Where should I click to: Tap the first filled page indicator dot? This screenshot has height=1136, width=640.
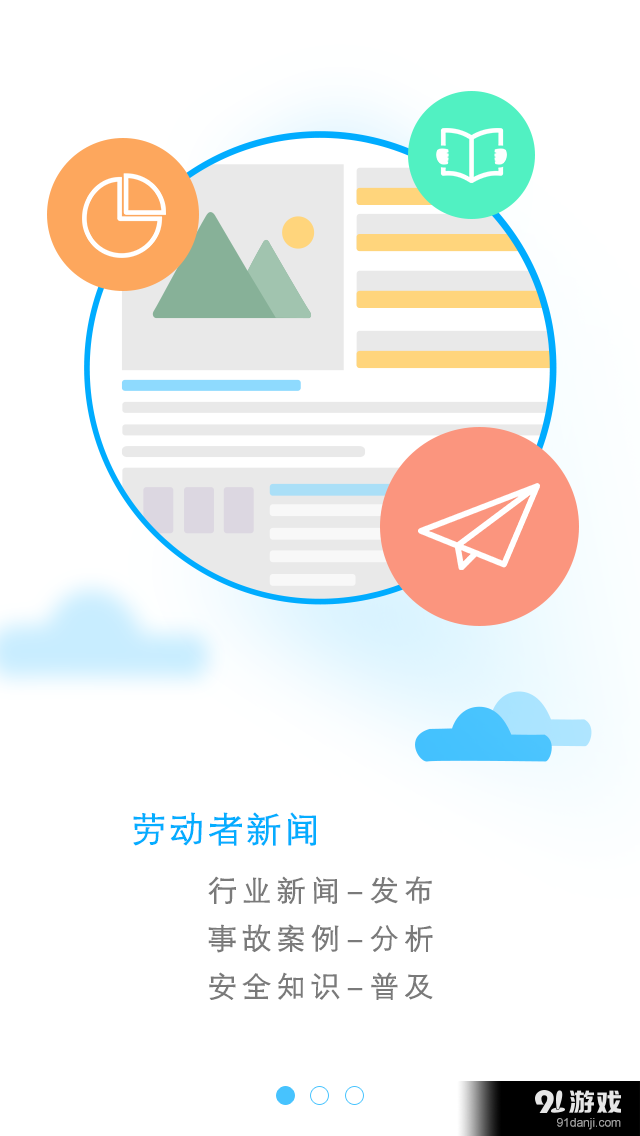285,1095
